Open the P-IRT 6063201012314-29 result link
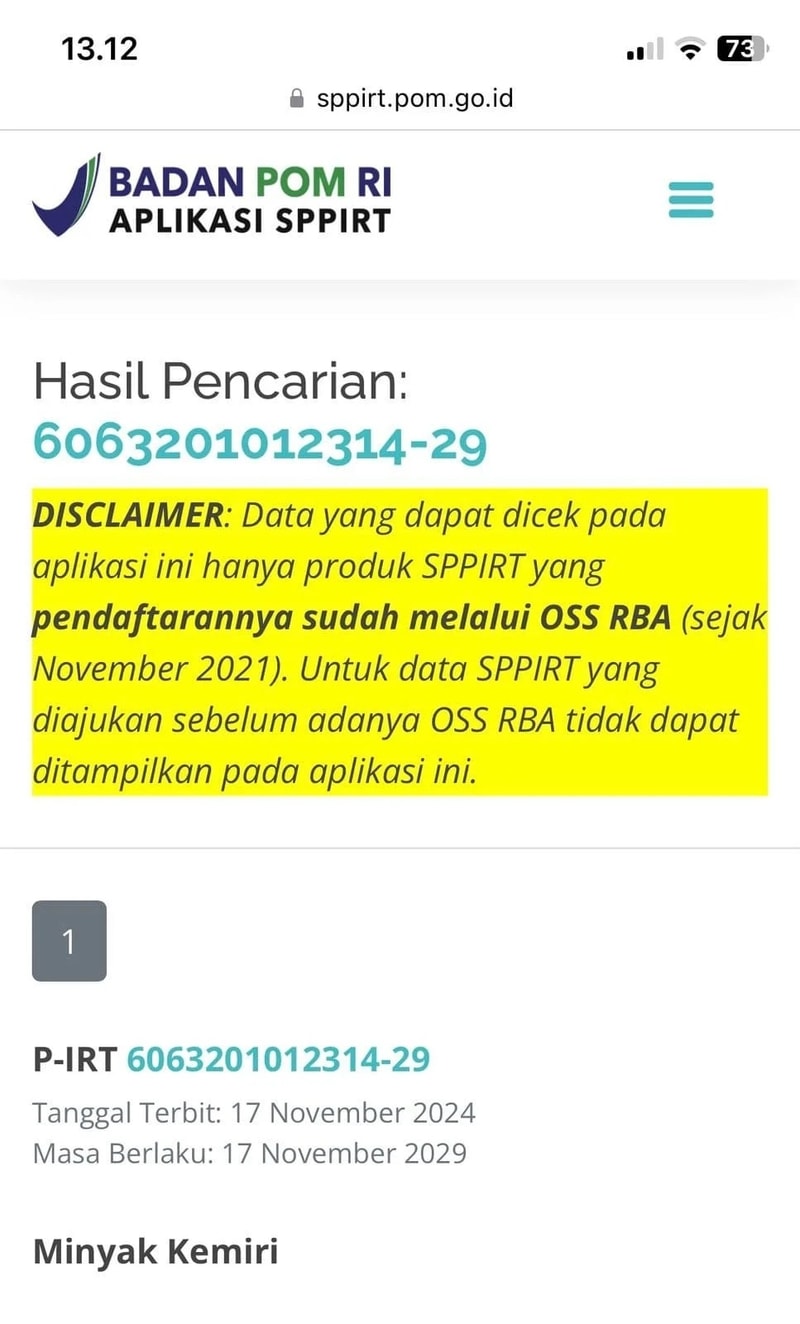Image resolution: width=800 pixels, height=1324 pixels. (x=278, y=1059)
